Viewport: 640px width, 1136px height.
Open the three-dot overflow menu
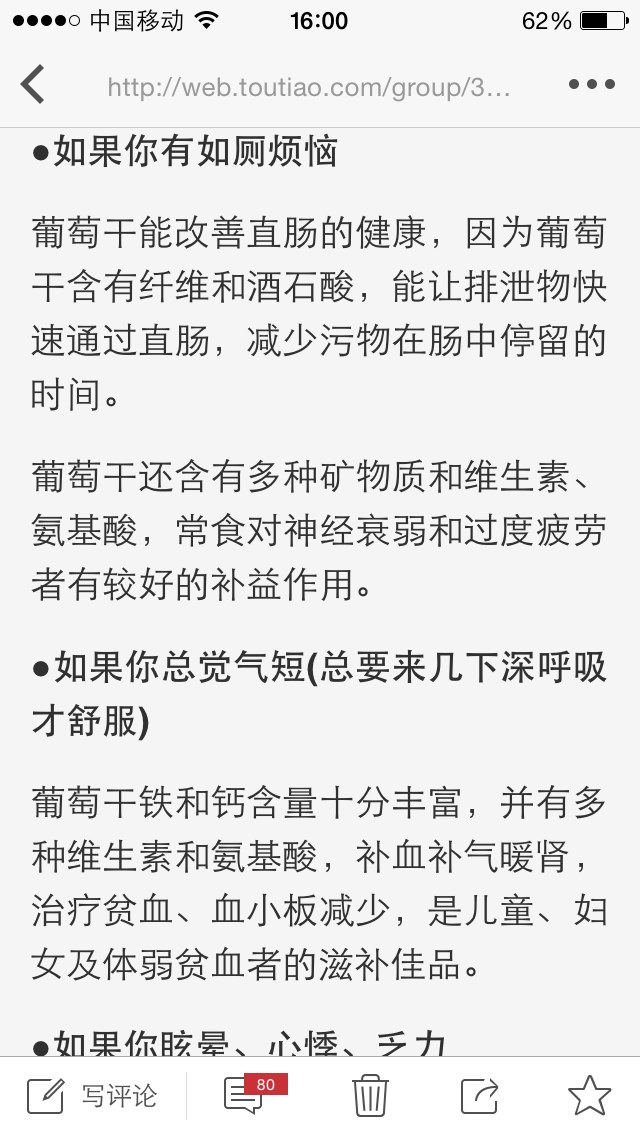click(x=591, y=85)
